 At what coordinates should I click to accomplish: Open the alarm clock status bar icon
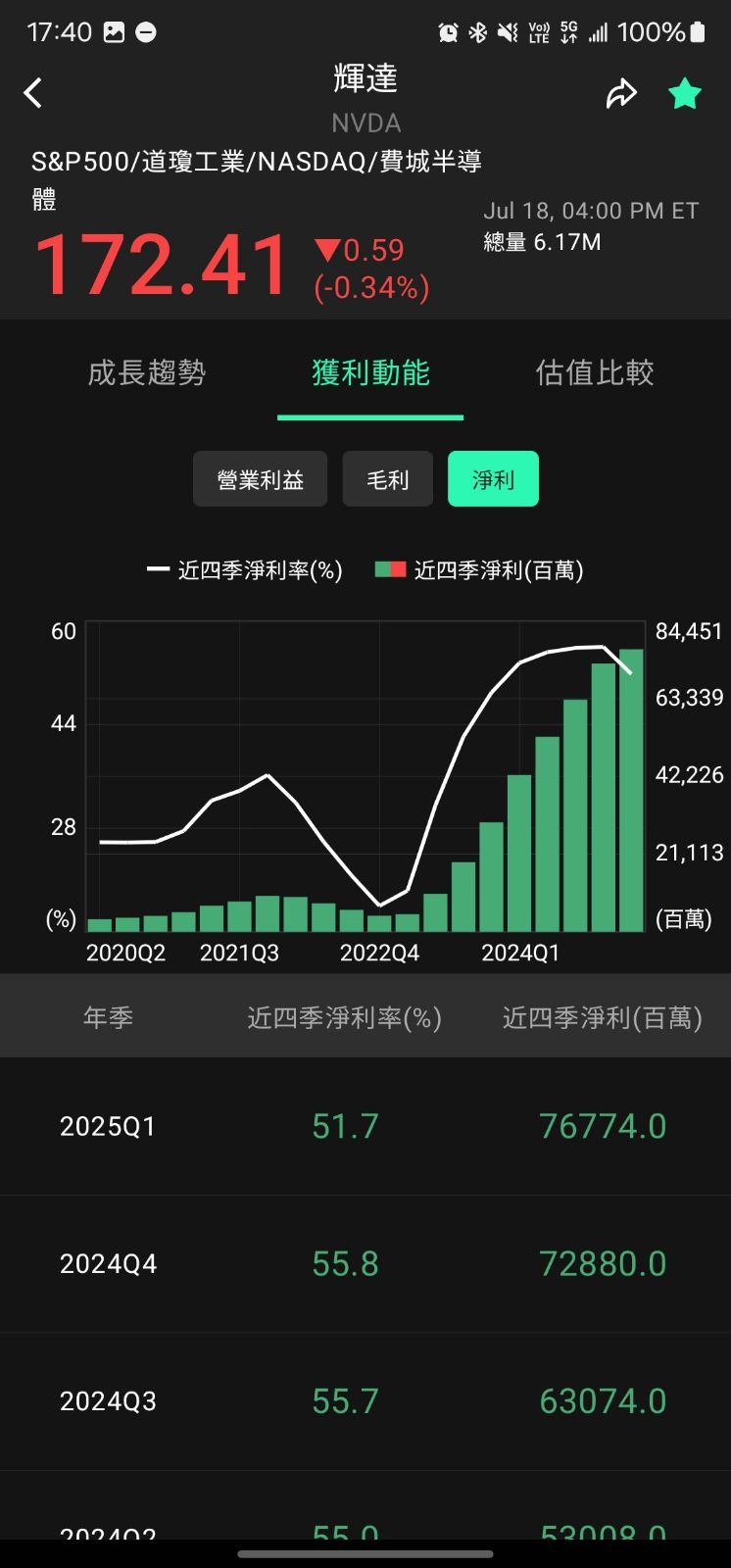click(448, 31)
